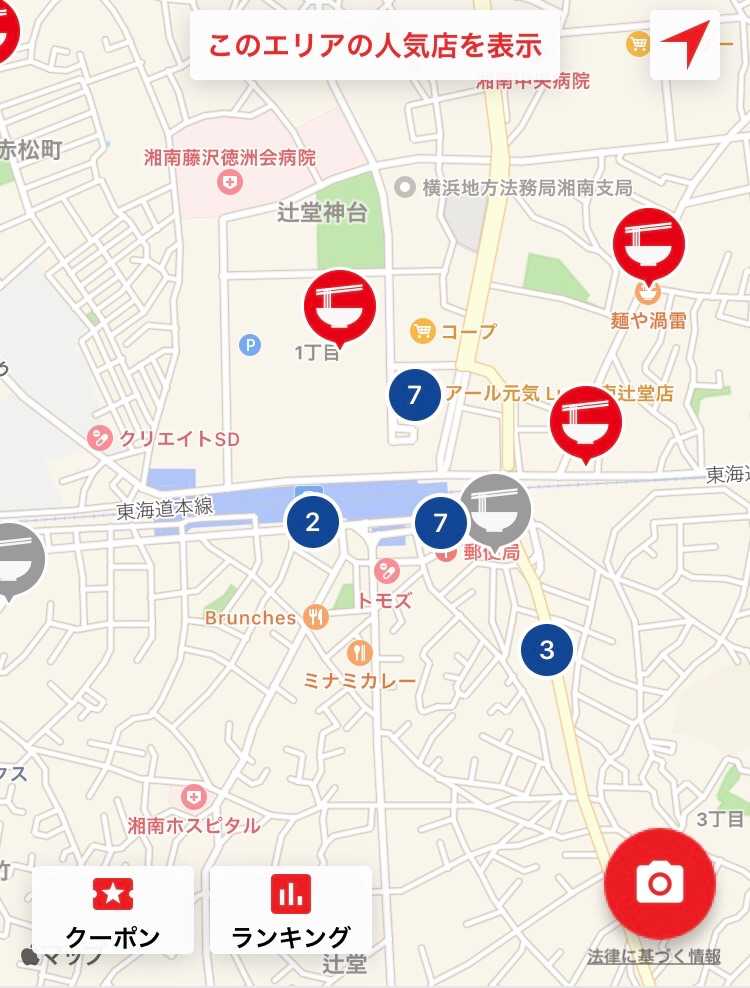Open the 法律に基づく情報 legal link

tap(654, 956)
